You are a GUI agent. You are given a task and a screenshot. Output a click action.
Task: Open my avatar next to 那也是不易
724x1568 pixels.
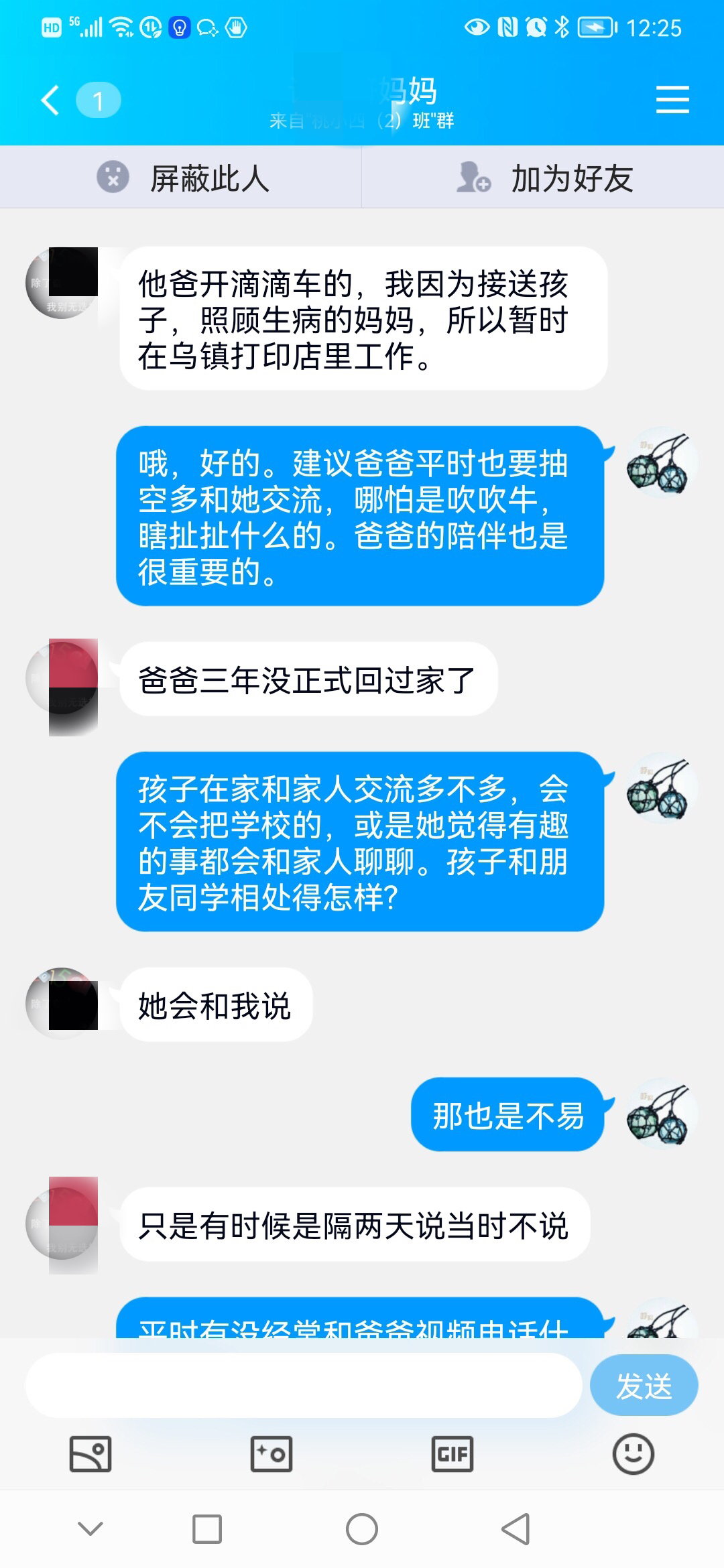point(661,1114)
